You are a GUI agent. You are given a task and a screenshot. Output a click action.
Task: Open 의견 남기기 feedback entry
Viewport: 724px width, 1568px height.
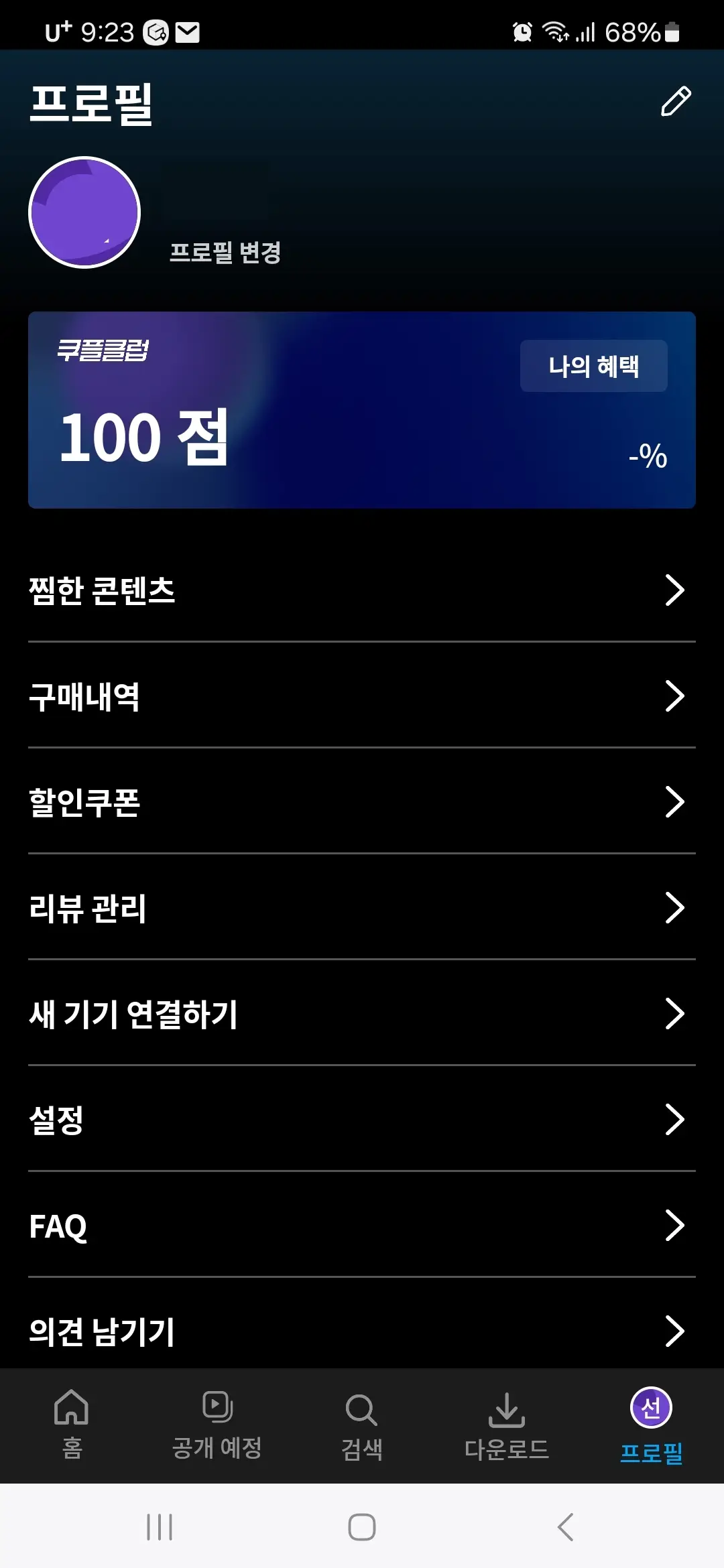pos(675,1331)
